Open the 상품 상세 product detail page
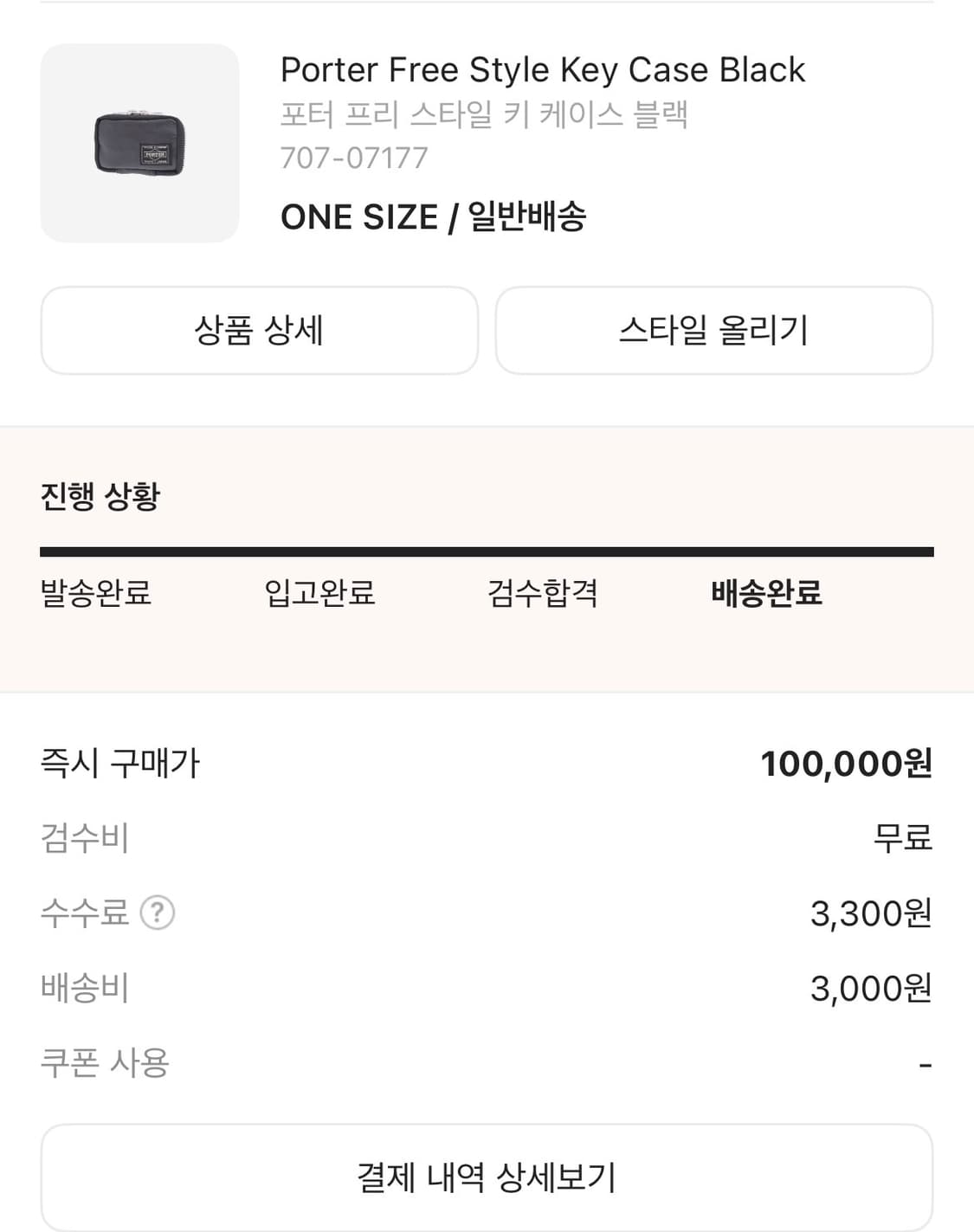Viewport: 974px width, 1232px height. coord(259,330)
